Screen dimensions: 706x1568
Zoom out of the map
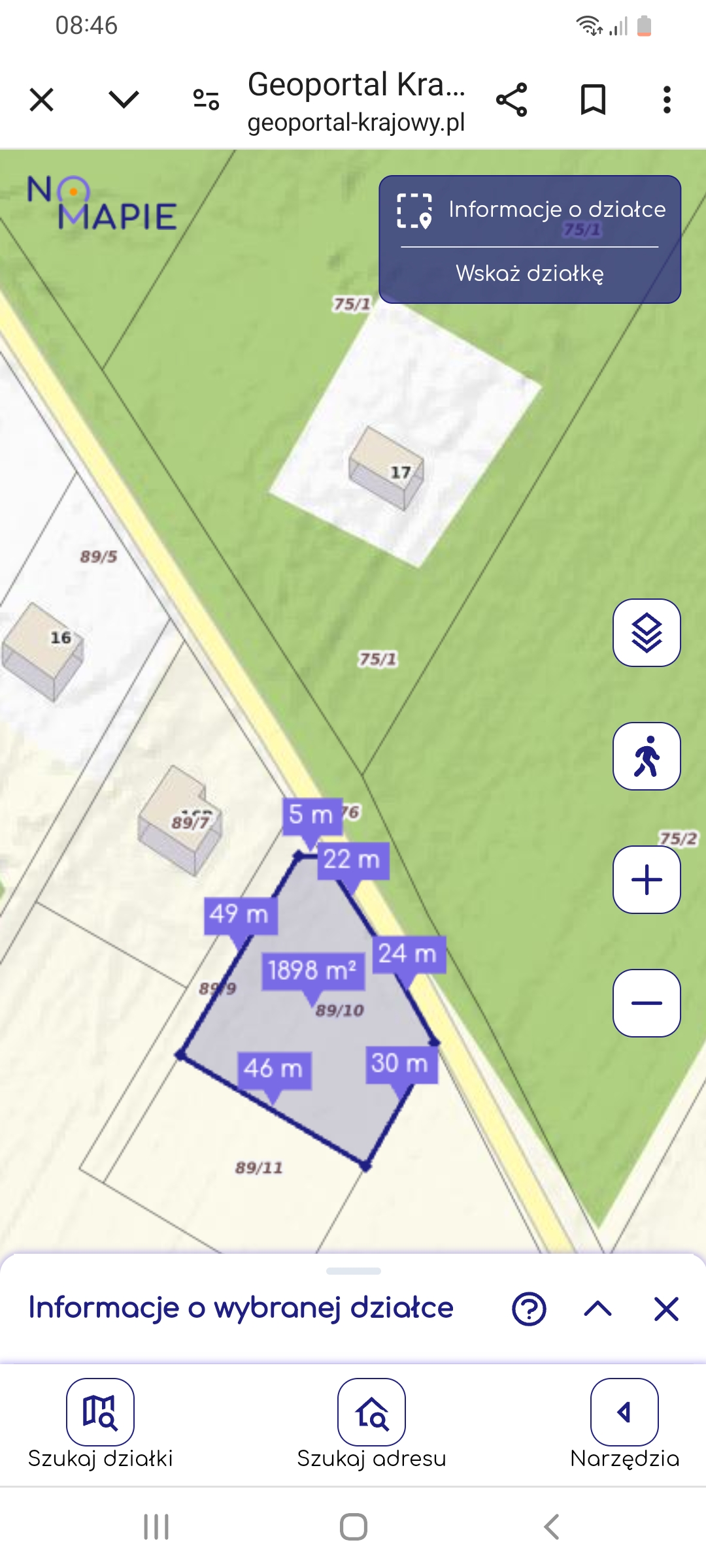click(x=647, y=1003)
